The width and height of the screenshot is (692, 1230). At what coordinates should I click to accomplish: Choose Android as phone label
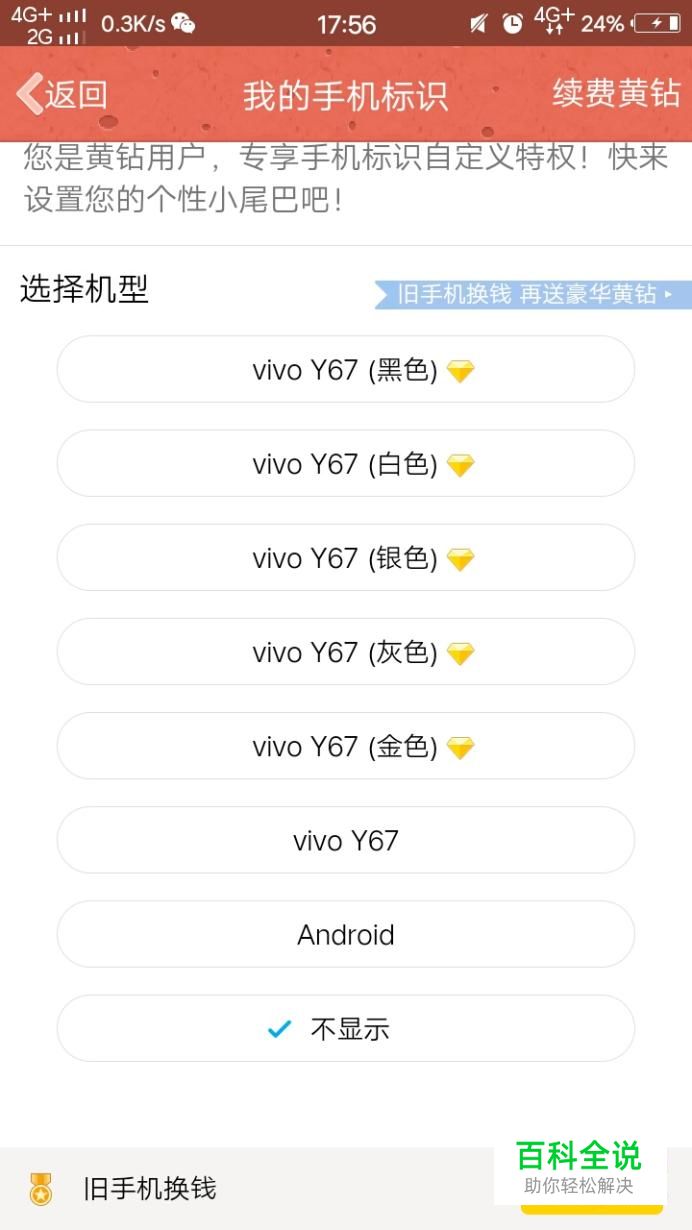[346, 934]
